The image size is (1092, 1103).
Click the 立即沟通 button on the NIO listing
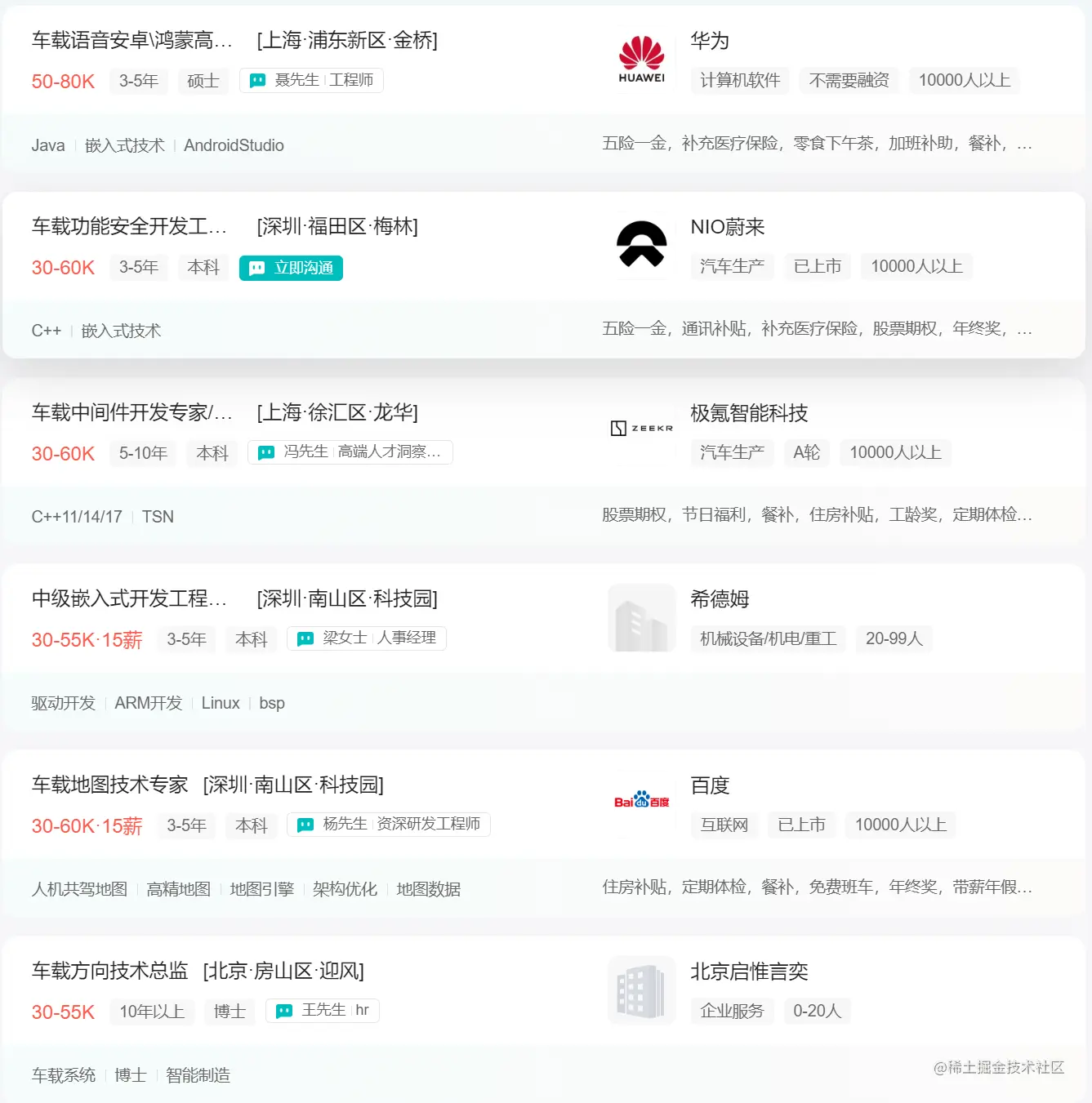pos(291,267)
